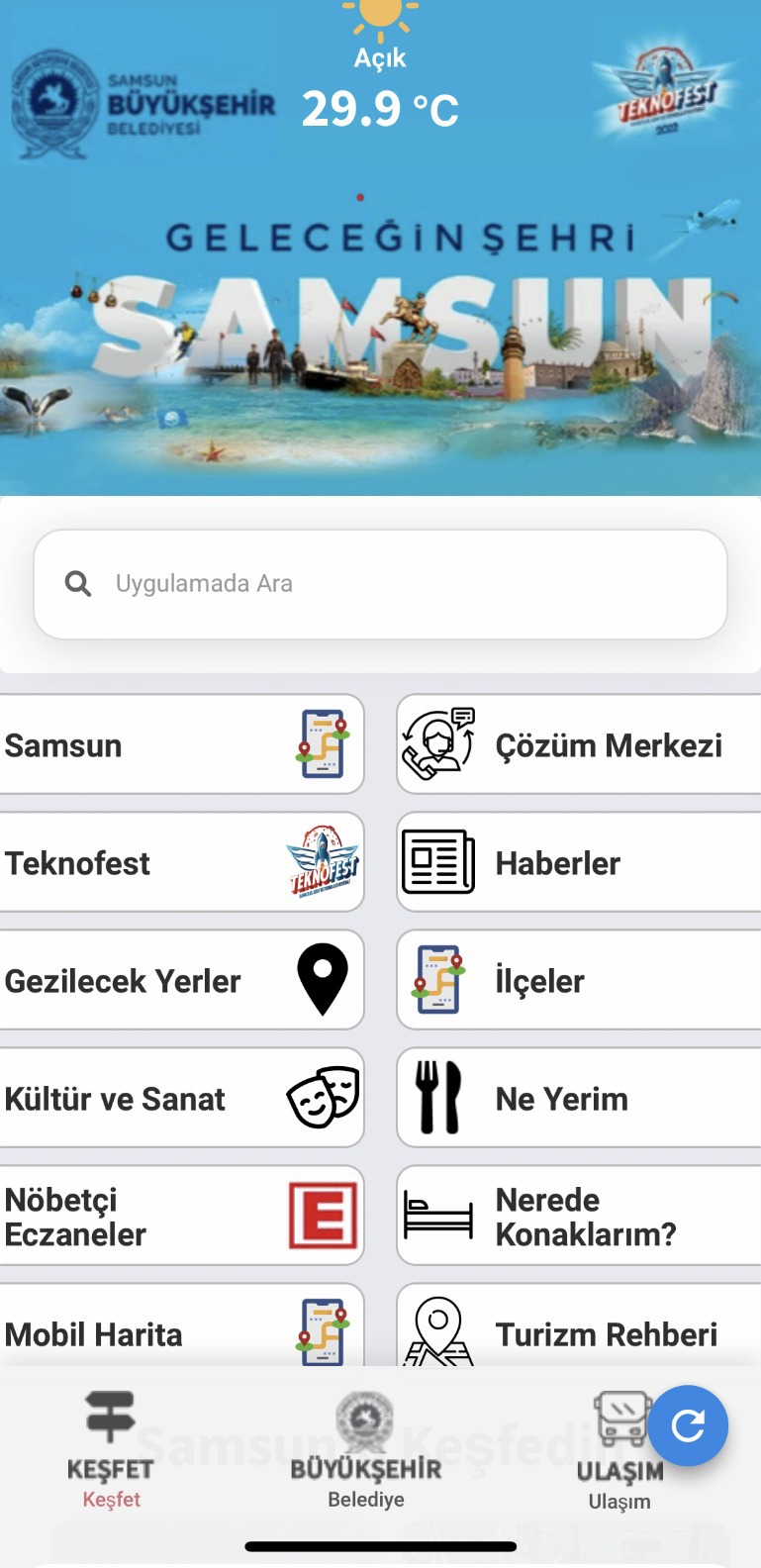Open Mobil Harita

point(181,1326)
